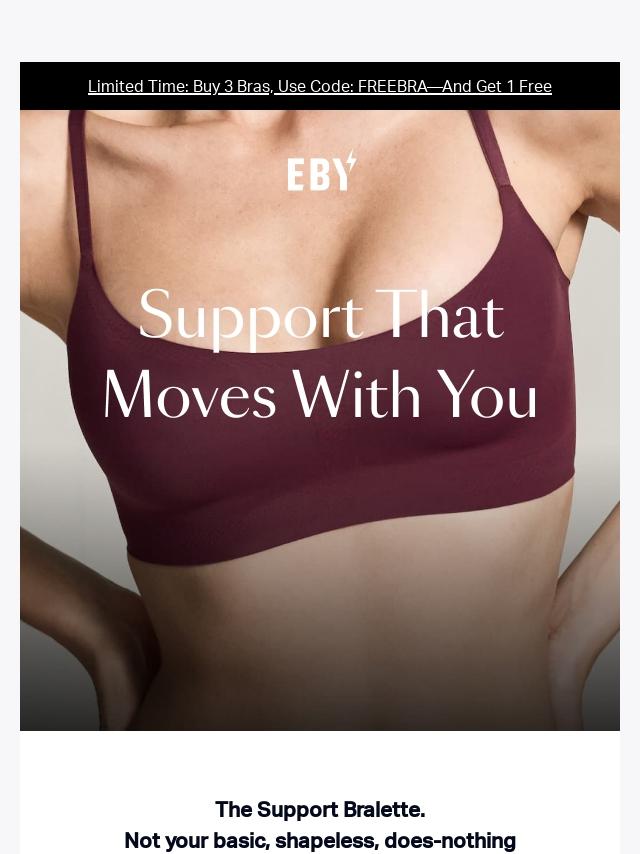Screen dimensions: 640x854
Task: Open the Limited Time FREEBRA offer link
Action: pyautogui.click(x=320, y=86)
